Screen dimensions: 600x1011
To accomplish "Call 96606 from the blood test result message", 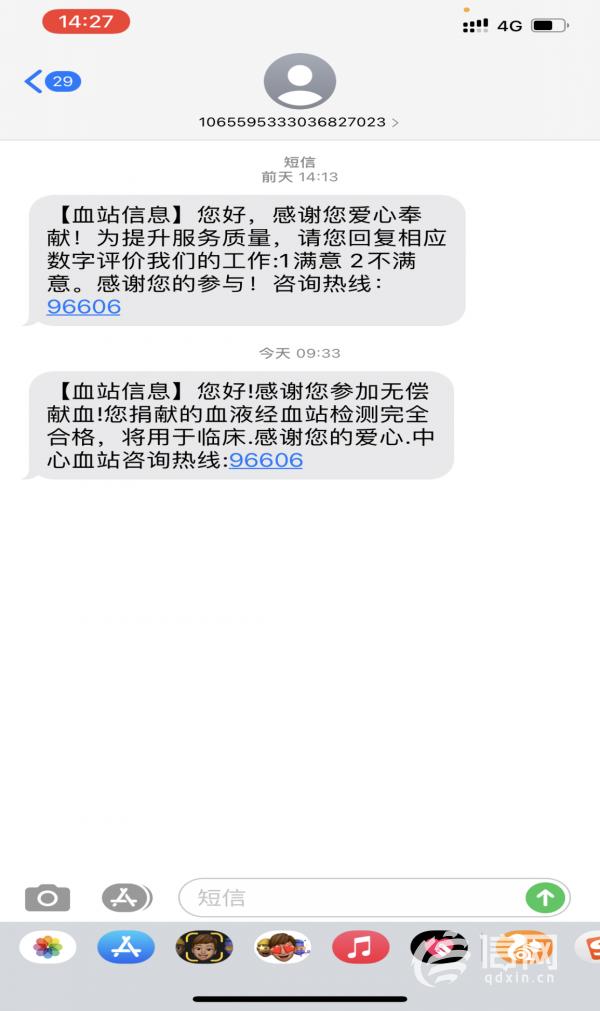I will (266, 460).
